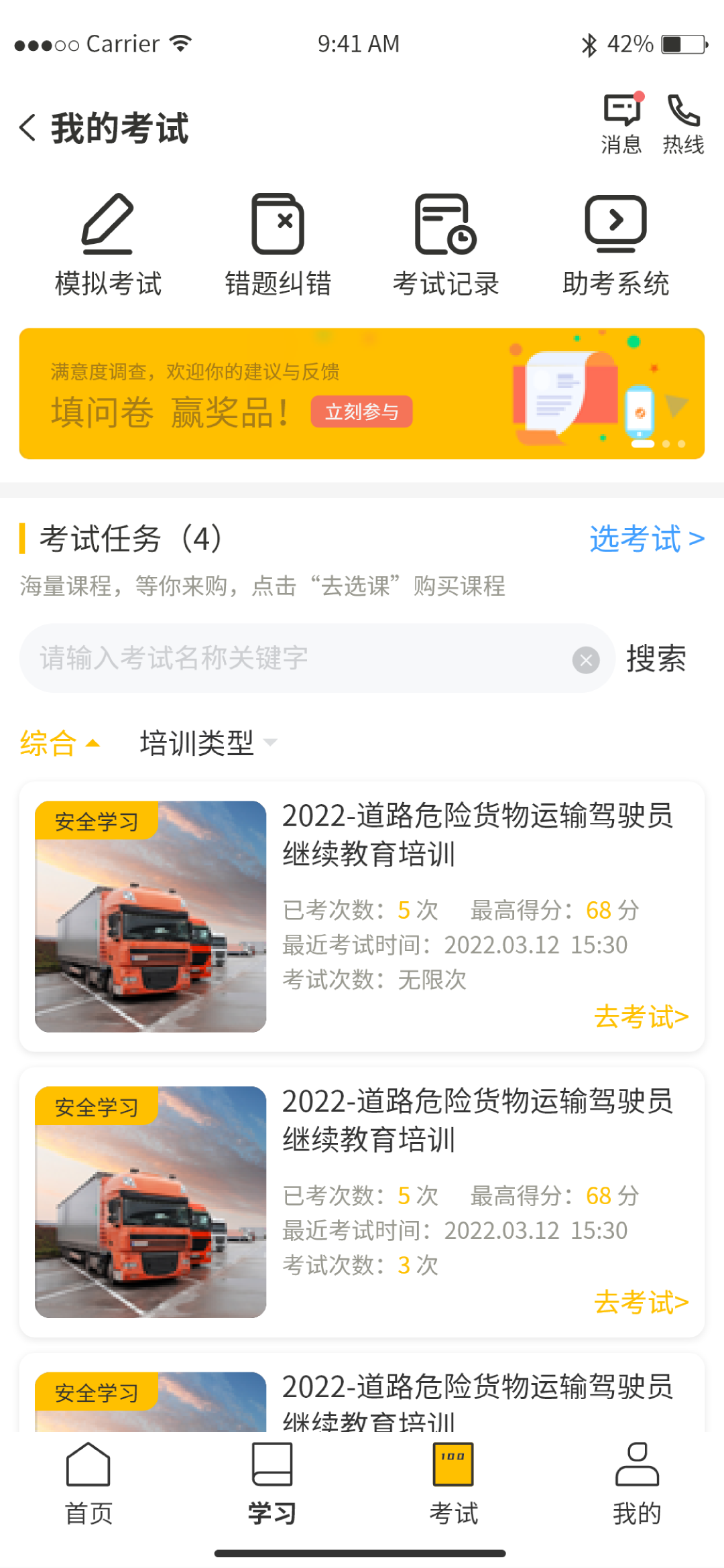Sort by 综合
This screenshot has height=1568, width=724.
pos(59,743)
